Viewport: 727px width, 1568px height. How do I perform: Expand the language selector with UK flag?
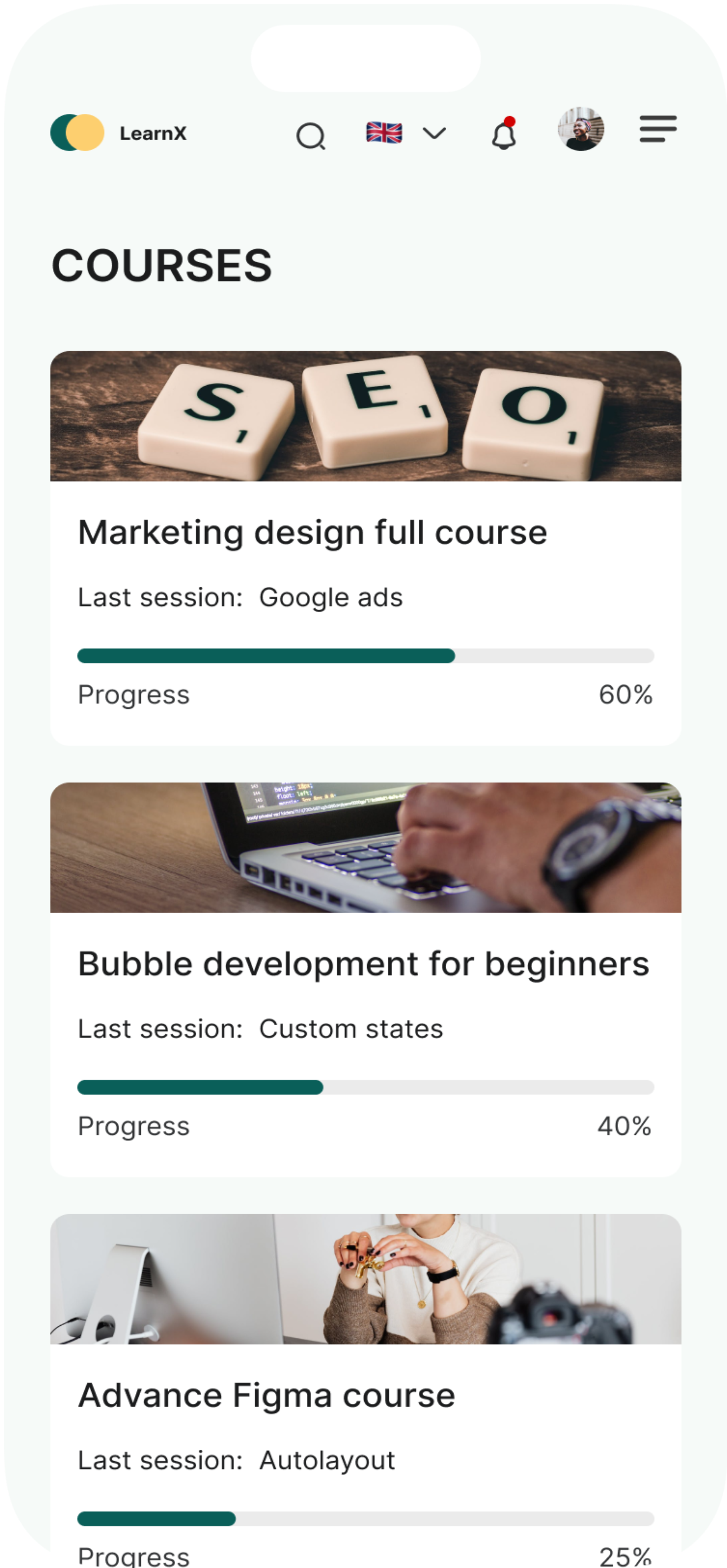click(x=405, y=133)
